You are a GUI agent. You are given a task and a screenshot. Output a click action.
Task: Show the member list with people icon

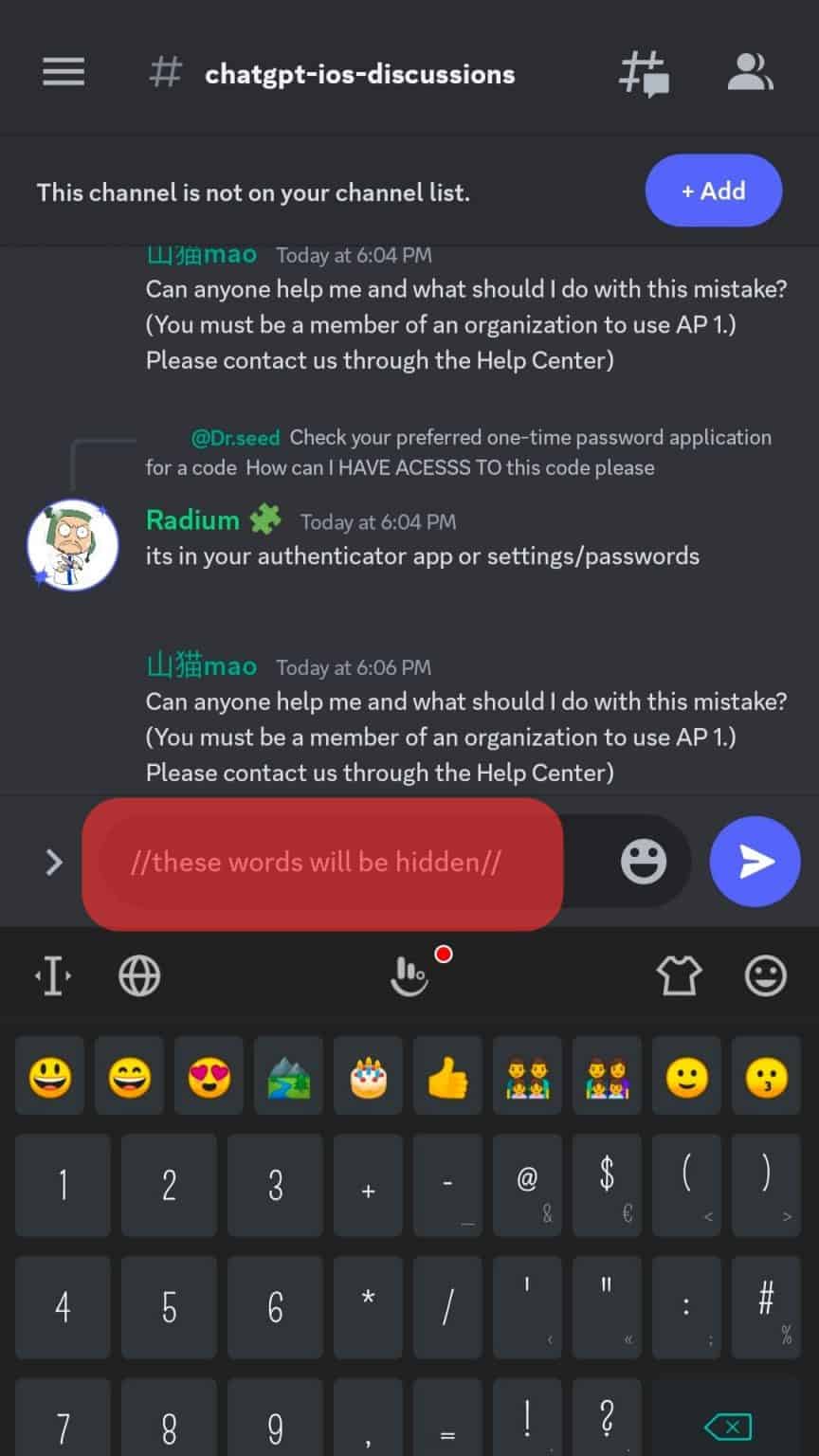point(750,72)
